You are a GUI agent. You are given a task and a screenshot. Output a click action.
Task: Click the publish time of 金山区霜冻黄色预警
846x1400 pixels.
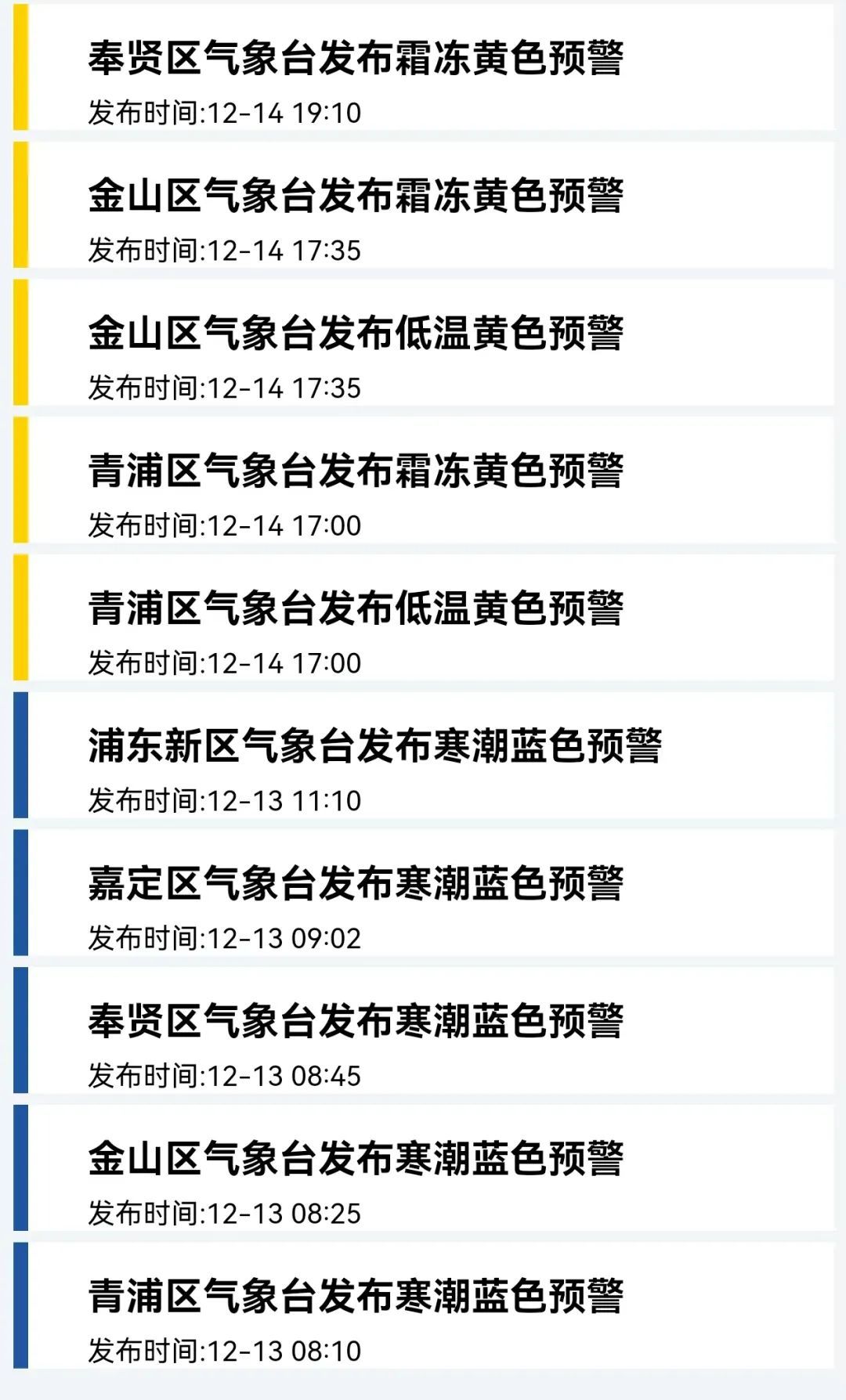coord(225,248)
